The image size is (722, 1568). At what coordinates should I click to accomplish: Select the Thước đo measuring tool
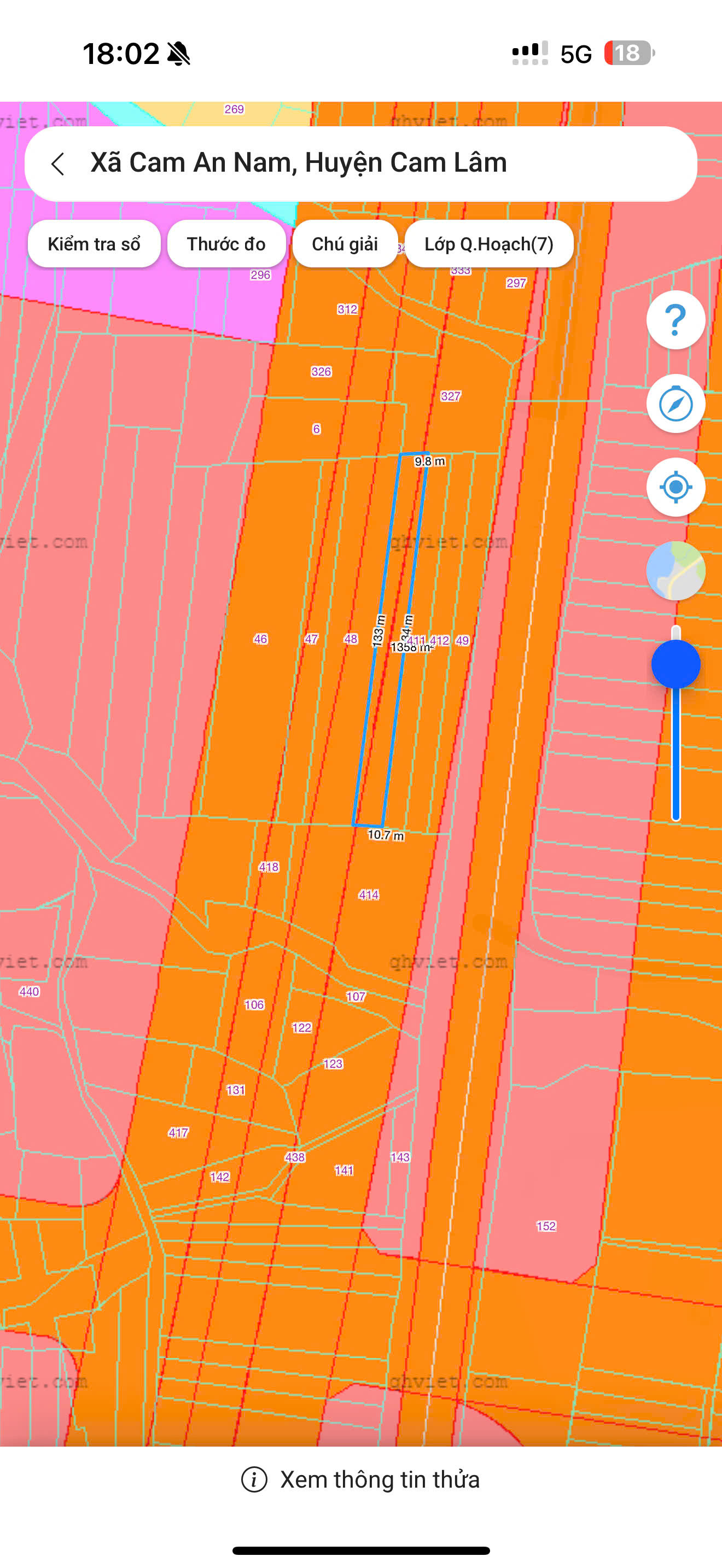pos(226,244)
